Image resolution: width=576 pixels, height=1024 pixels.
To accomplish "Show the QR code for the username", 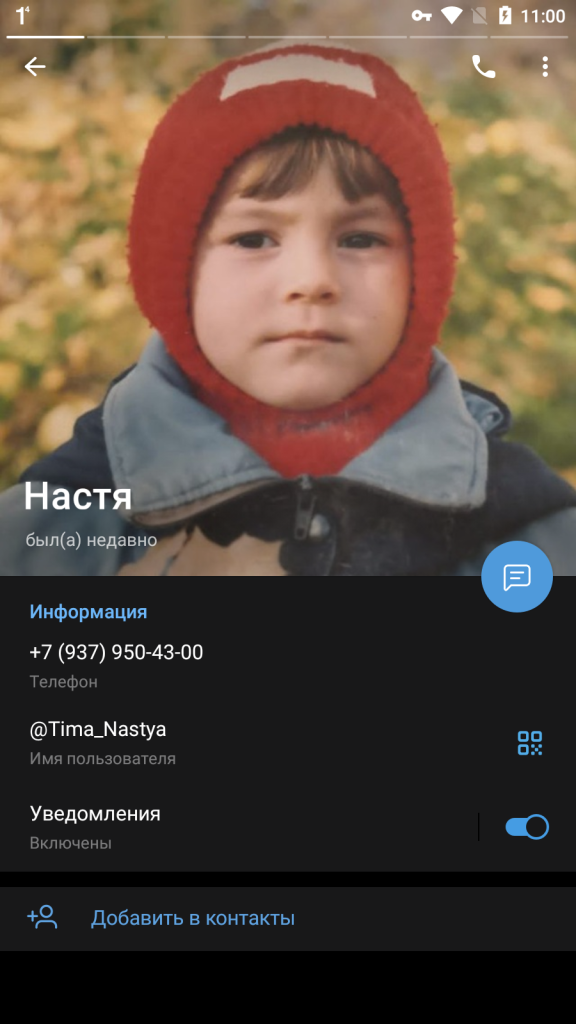I will [x=530, y=743].
